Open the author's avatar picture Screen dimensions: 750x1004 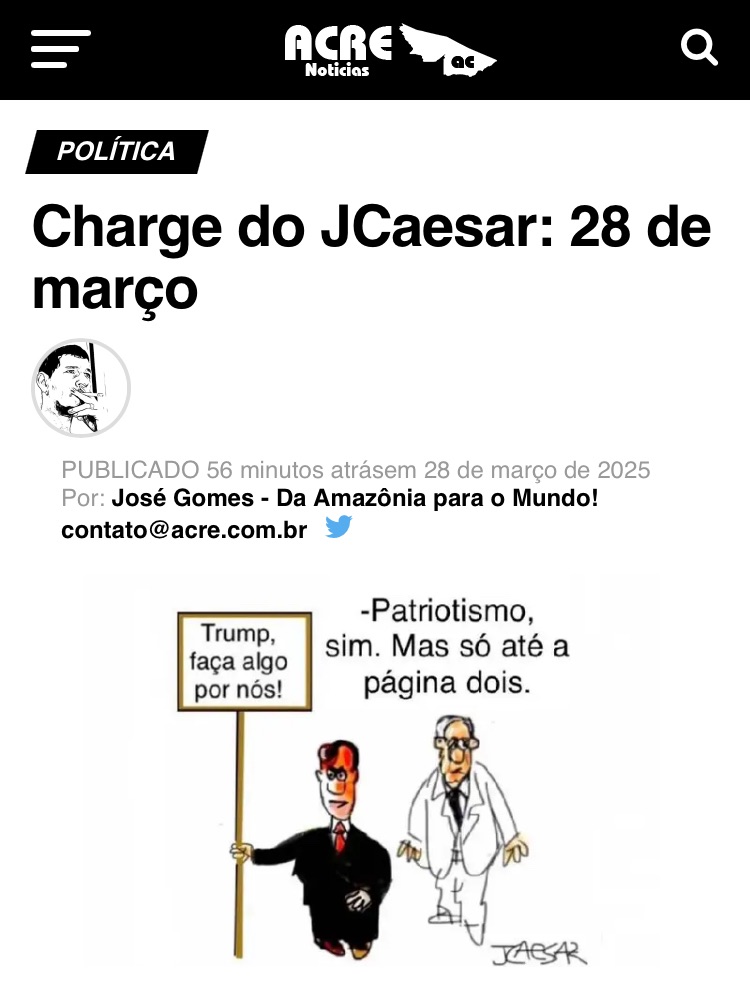(81, 388)
